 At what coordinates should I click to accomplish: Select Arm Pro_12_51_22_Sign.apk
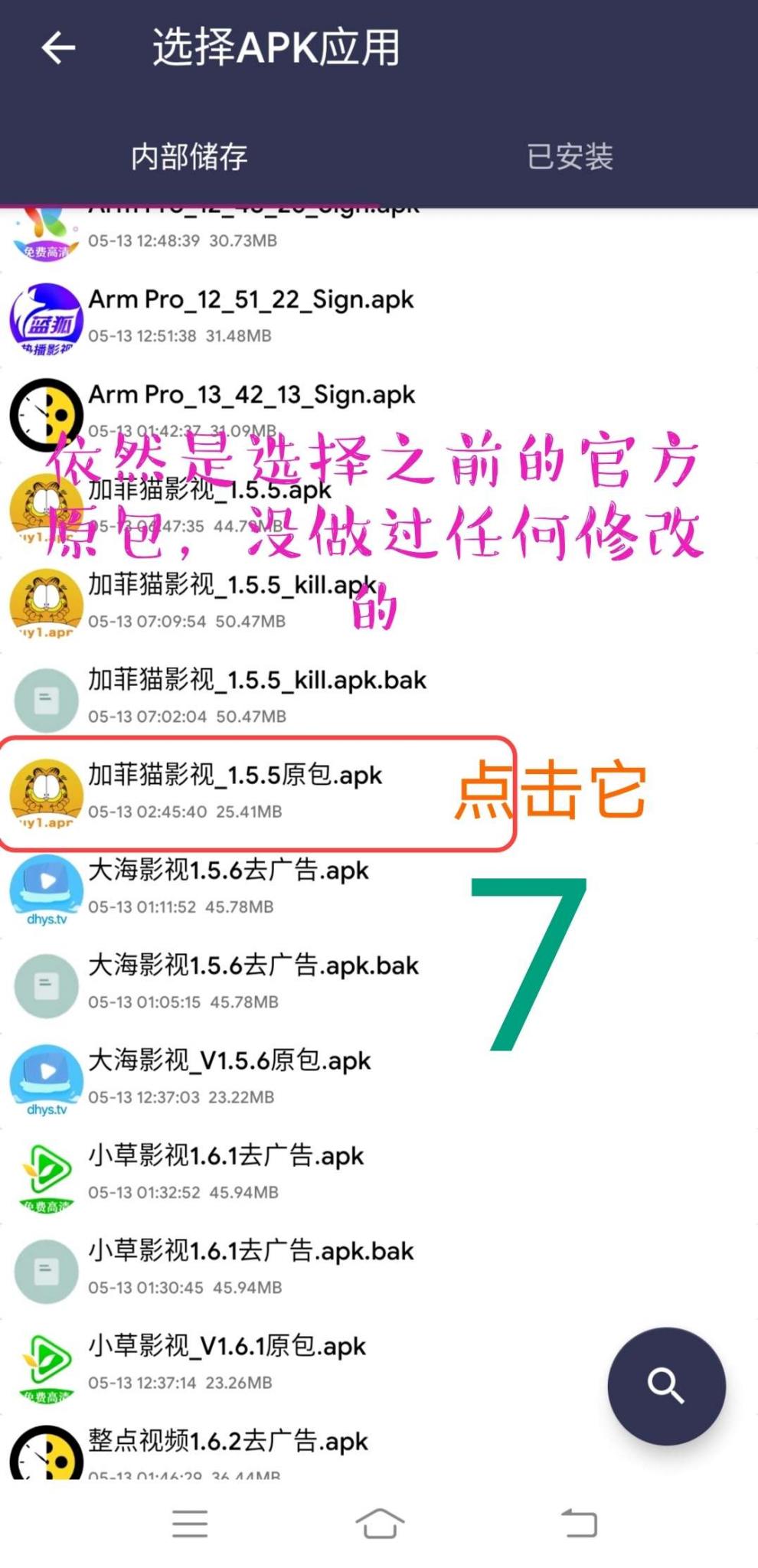coord(251,315)
